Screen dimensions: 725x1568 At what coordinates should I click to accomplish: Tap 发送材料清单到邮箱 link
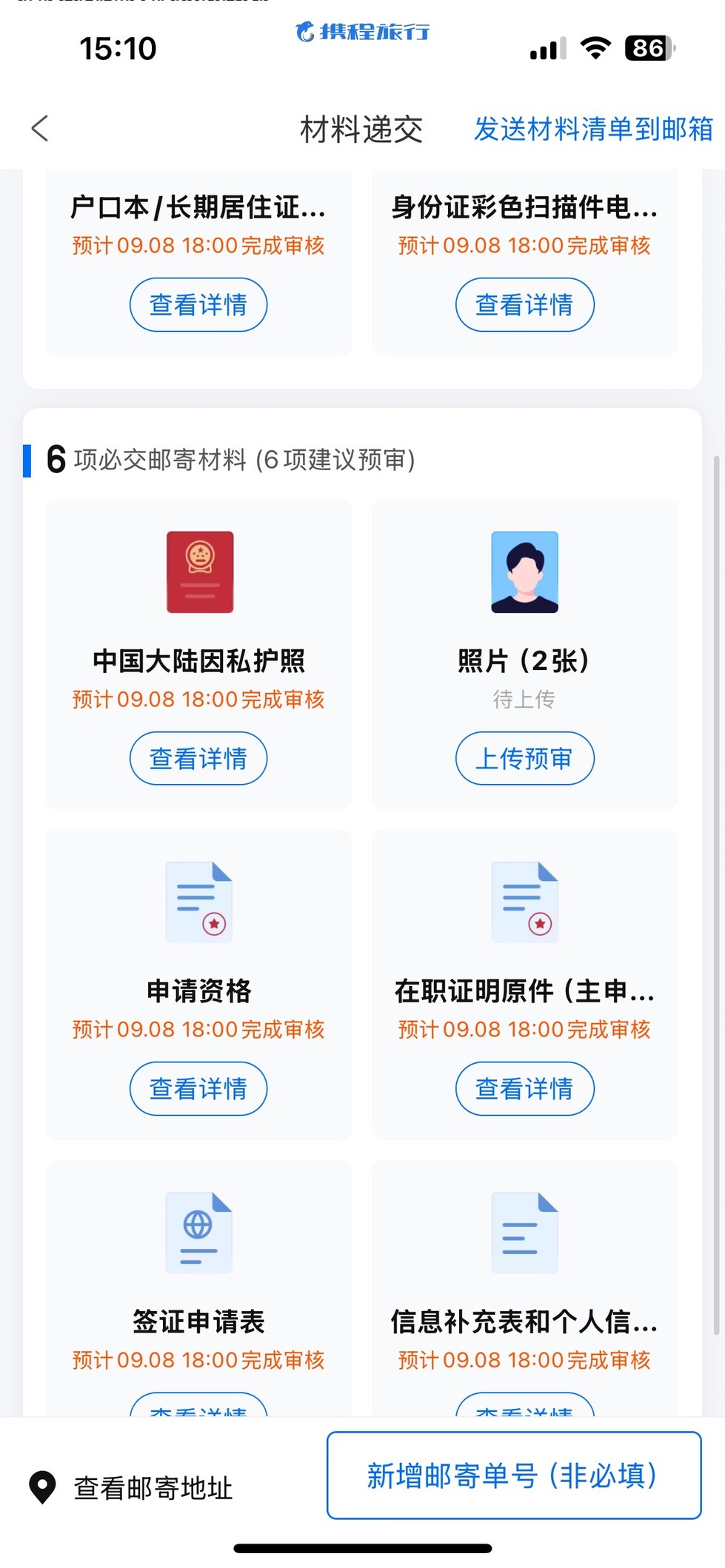coord(593,129)
